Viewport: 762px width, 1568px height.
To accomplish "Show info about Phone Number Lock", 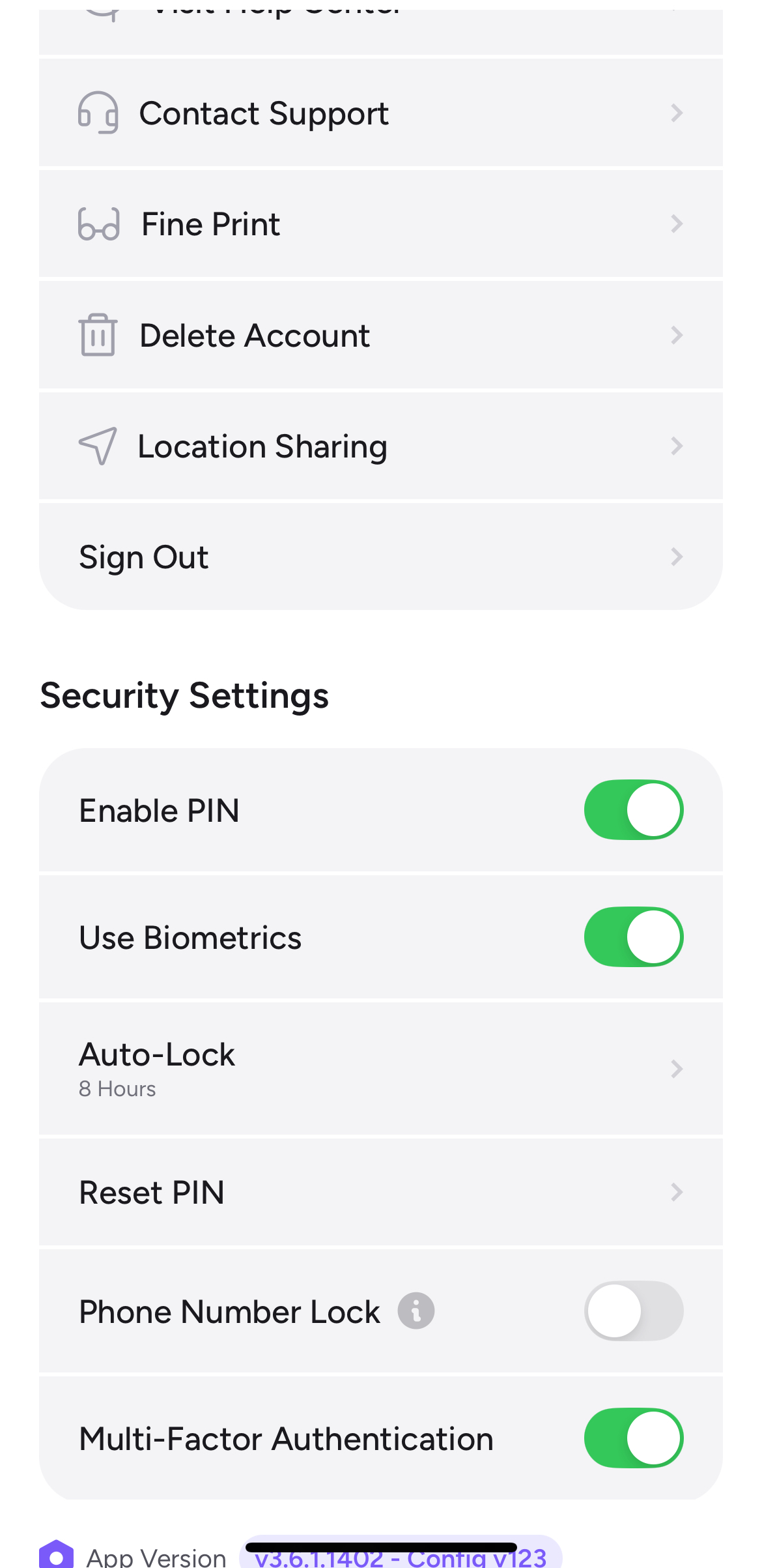I will click(416, 1311).
